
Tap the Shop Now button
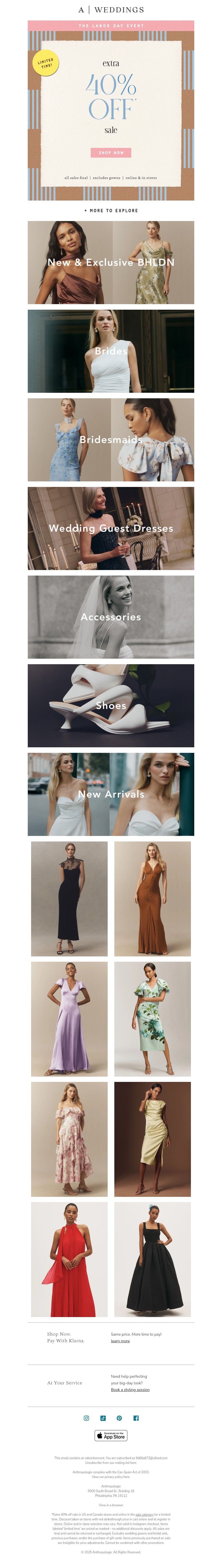pyautogui.click(x=110, y=153)
